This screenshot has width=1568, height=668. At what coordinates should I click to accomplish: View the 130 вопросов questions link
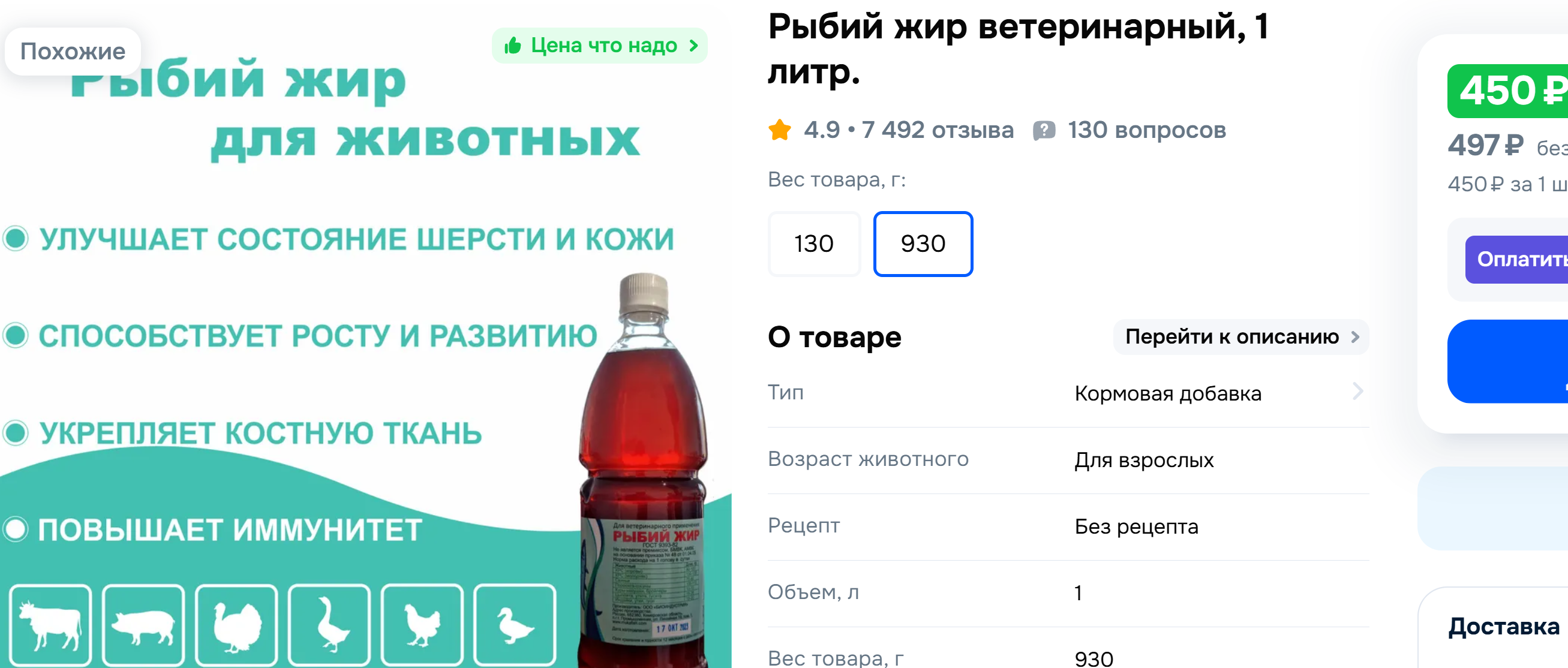[x=1146, y=130]
